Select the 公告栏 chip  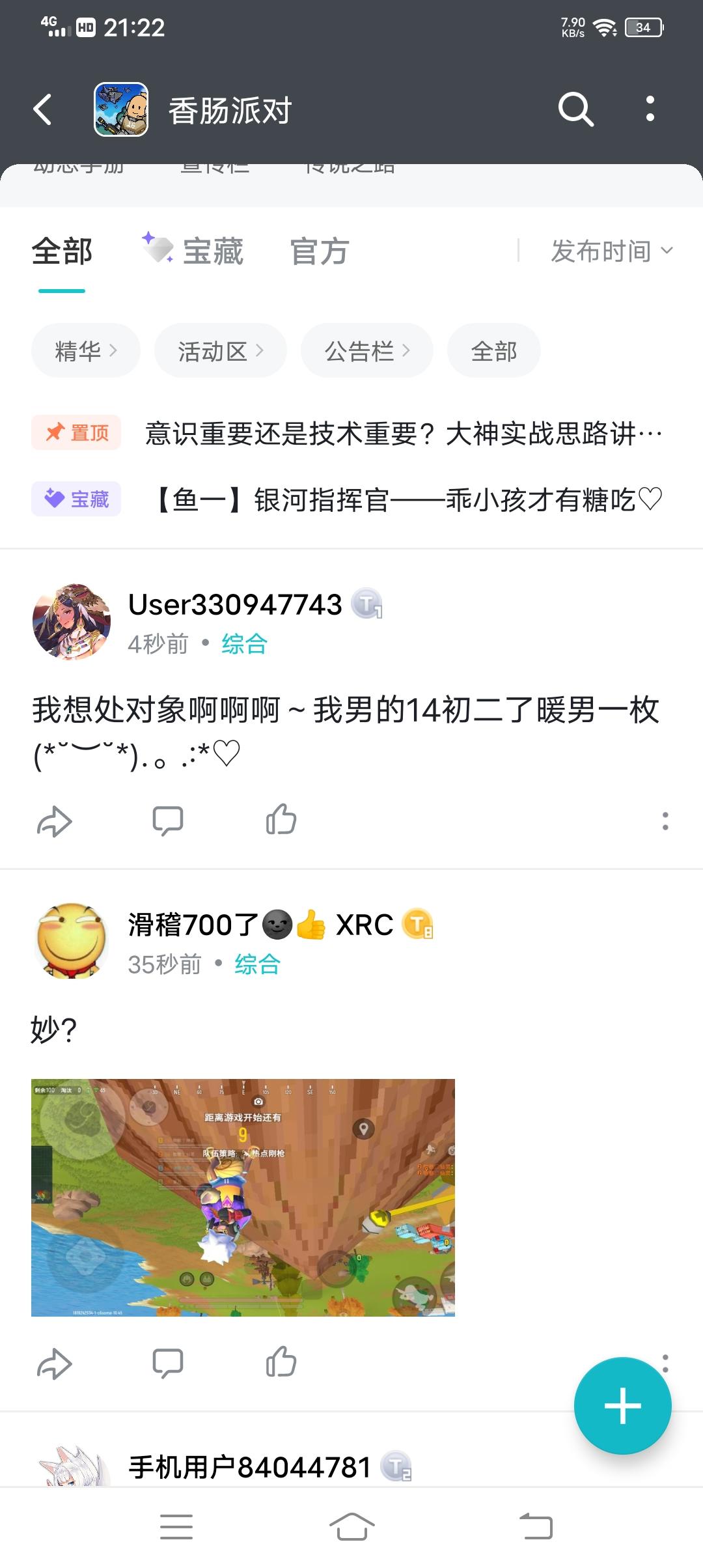366,351
